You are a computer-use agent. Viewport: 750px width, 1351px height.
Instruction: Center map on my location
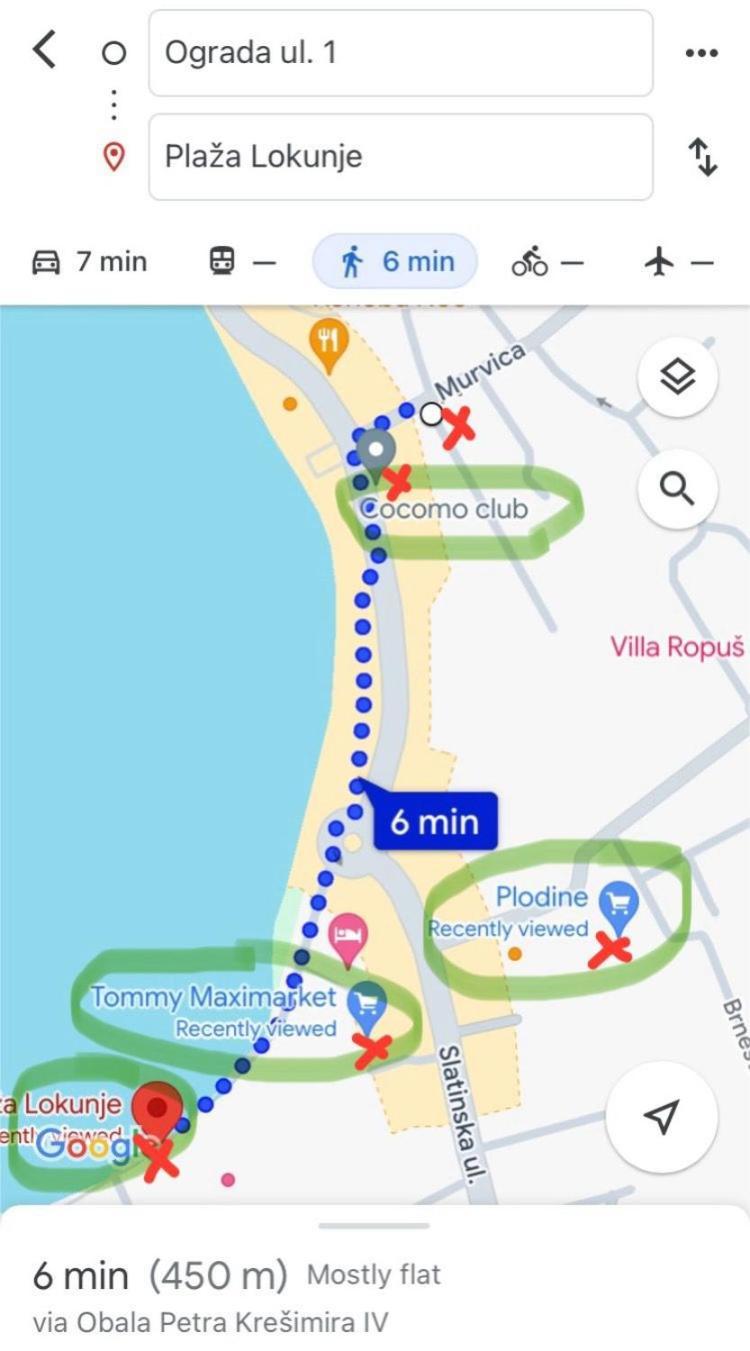click(661, 1116)
